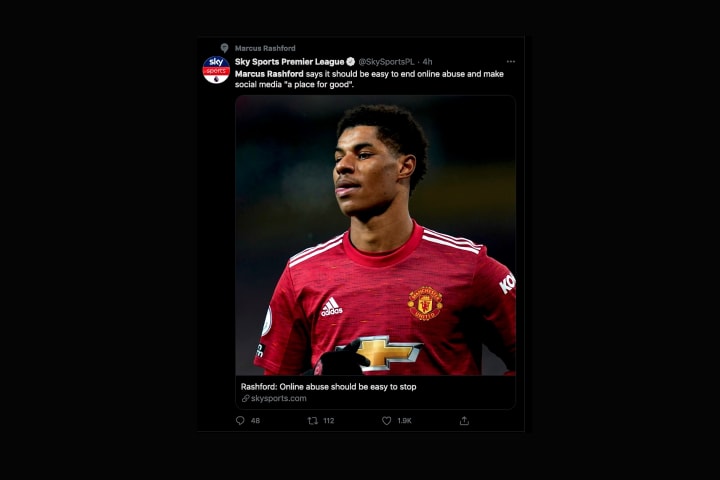The width and height of the screenshot is (720, 480).
Task: Visit the @SkySportsPL handle
Action: 387,62
